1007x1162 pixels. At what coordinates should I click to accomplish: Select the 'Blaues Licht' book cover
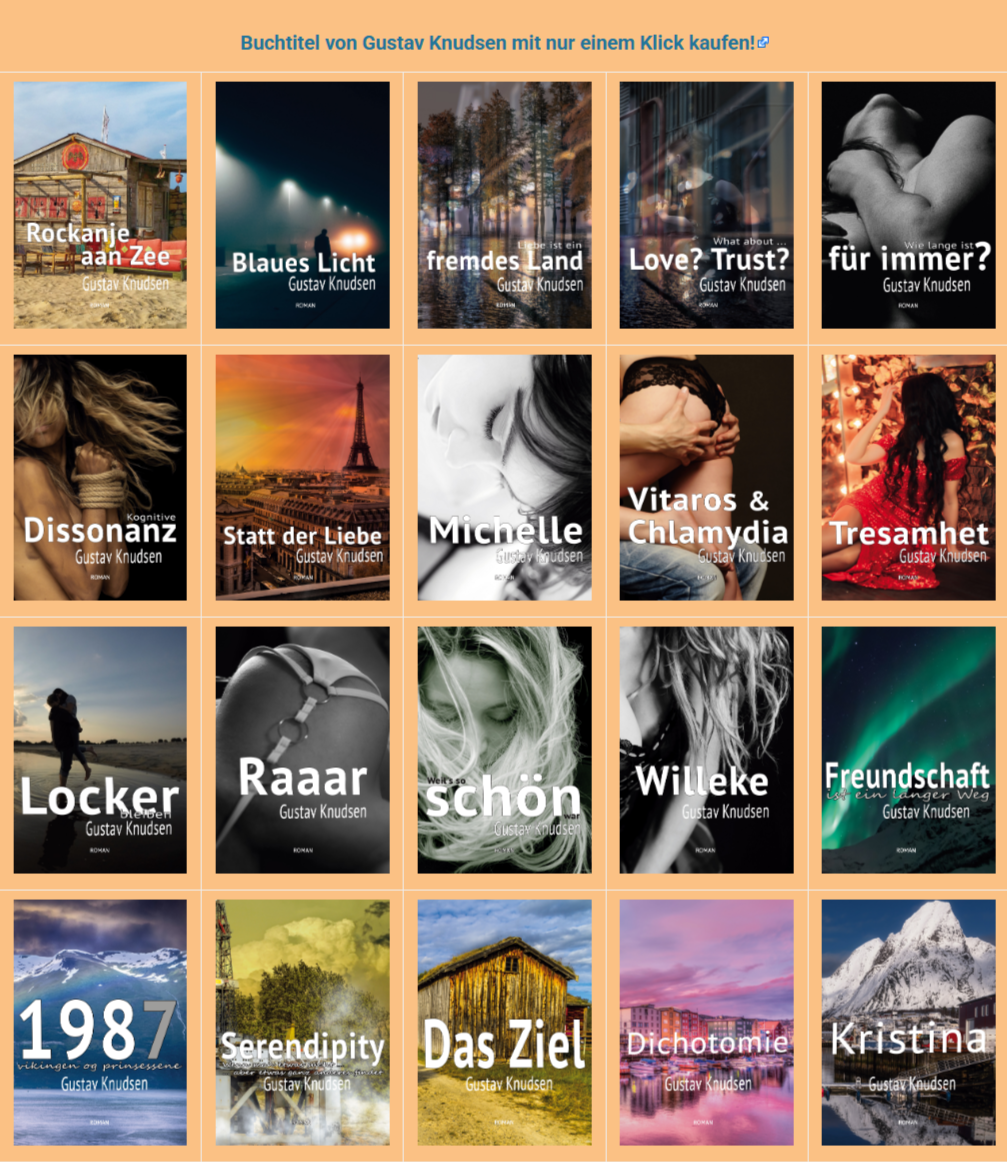(x=302, y=205)
